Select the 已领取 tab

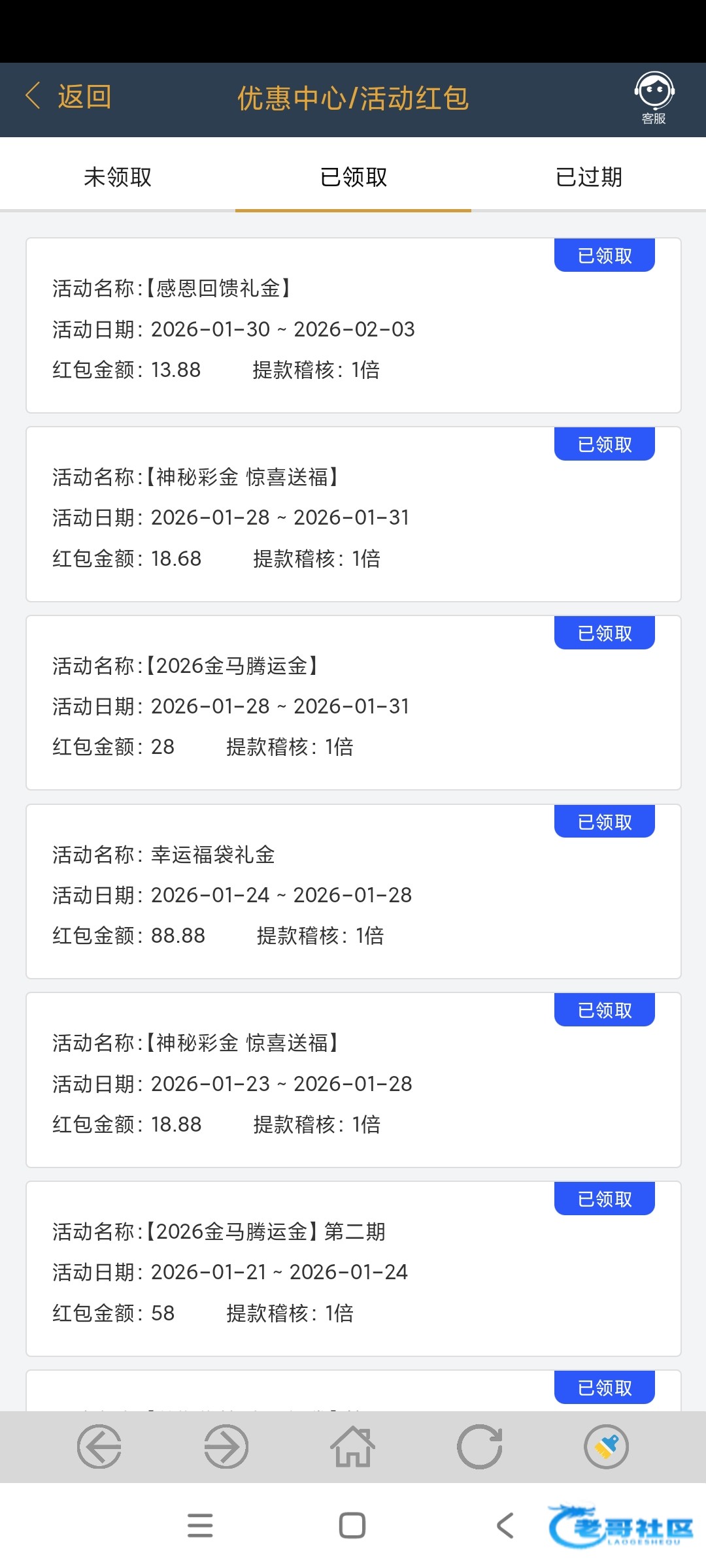click(353, 177)
